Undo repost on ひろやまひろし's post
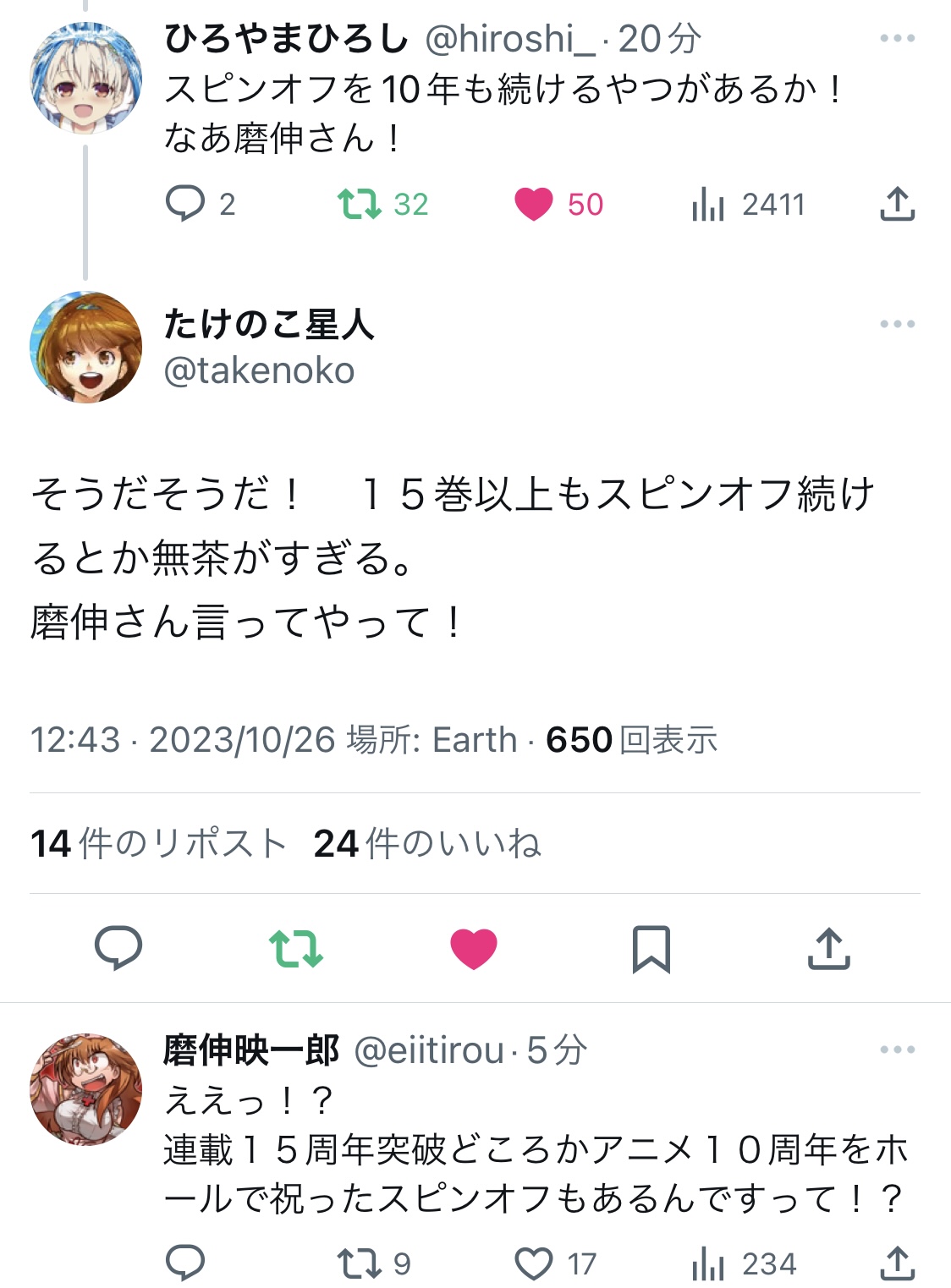The height and width of the screenshot is (1288, 951). point(360,204)
